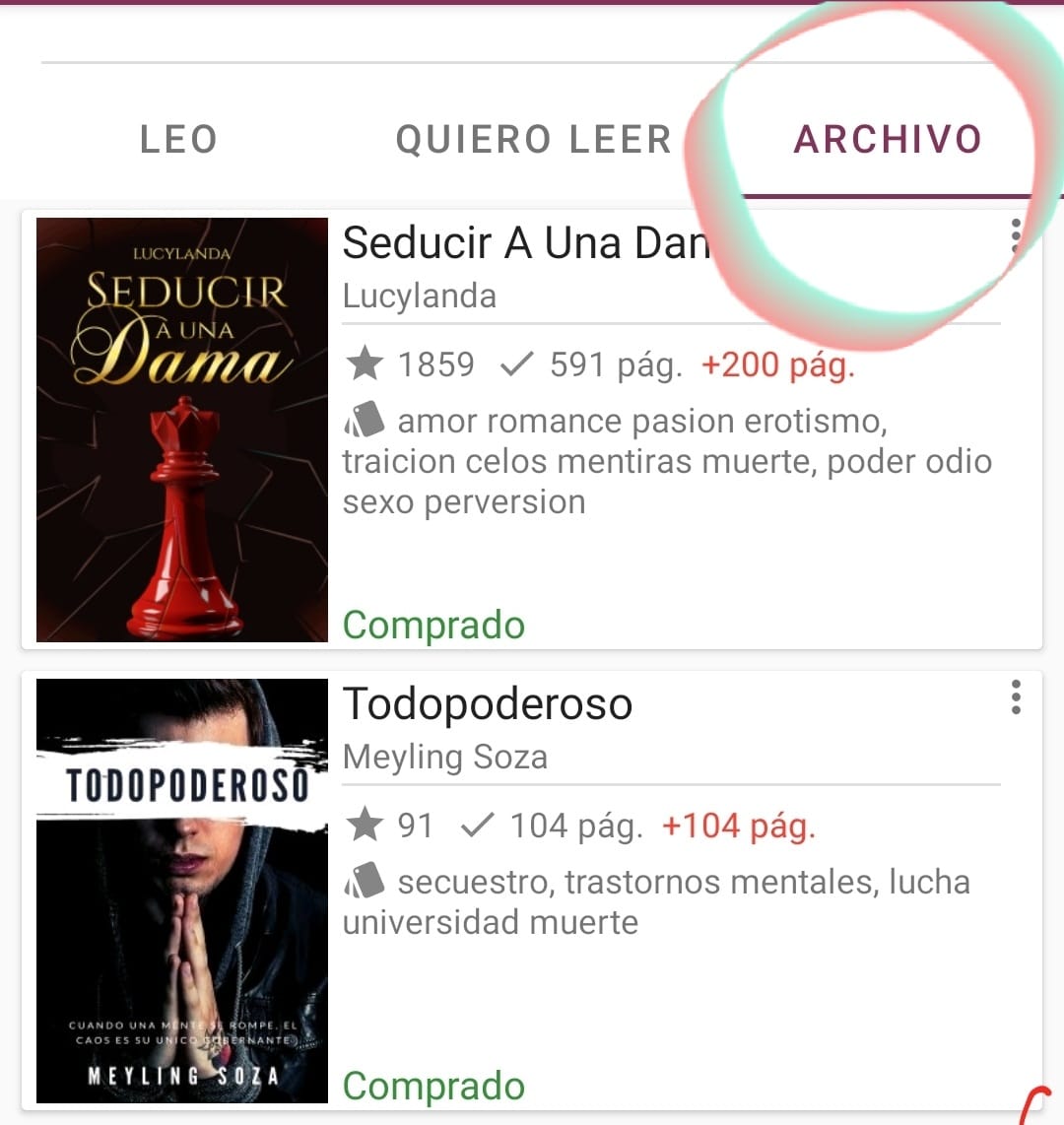Screen dimensions: 1064x1125
Task: Switch to the LEO tab
Action: pos(178,139)
